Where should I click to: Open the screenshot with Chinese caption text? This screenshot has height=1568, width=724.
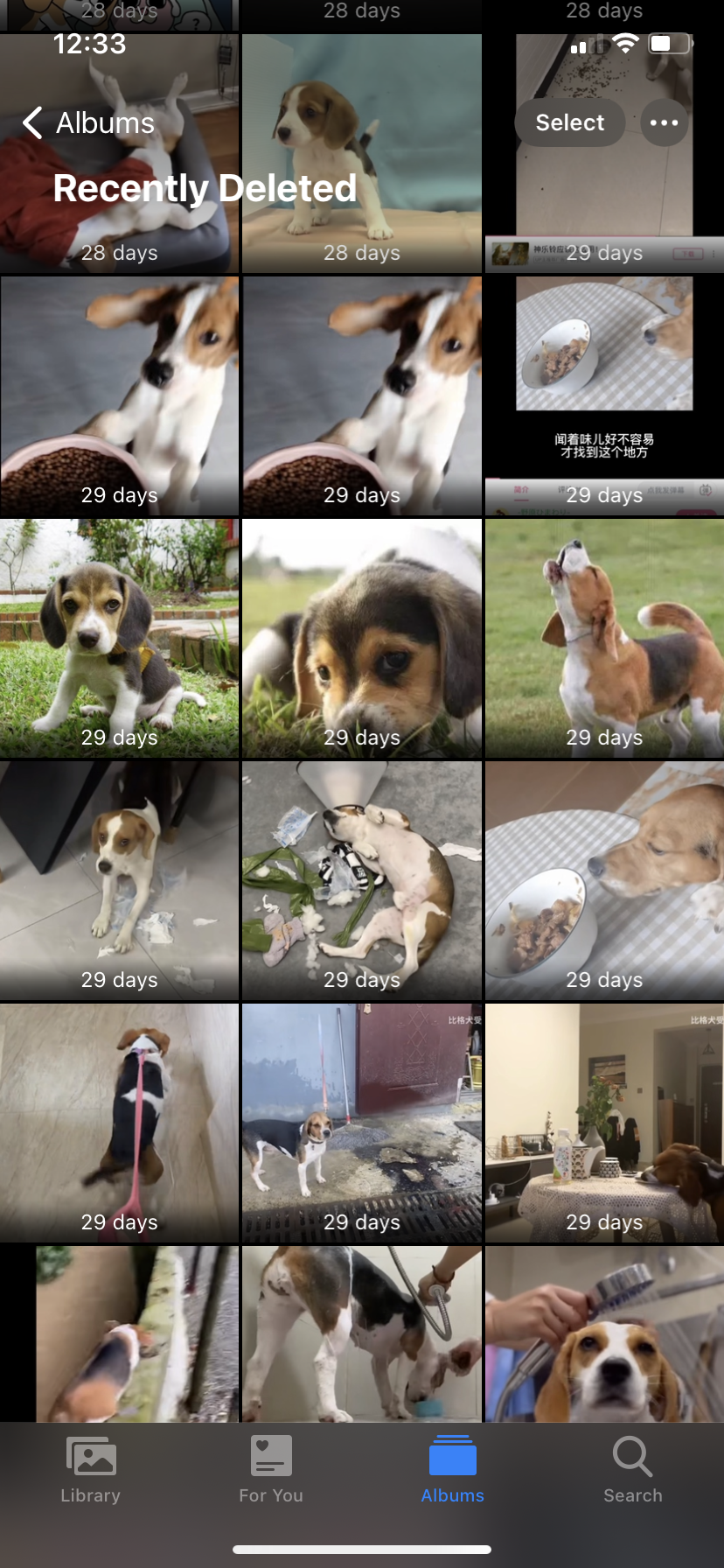(604, 396)
